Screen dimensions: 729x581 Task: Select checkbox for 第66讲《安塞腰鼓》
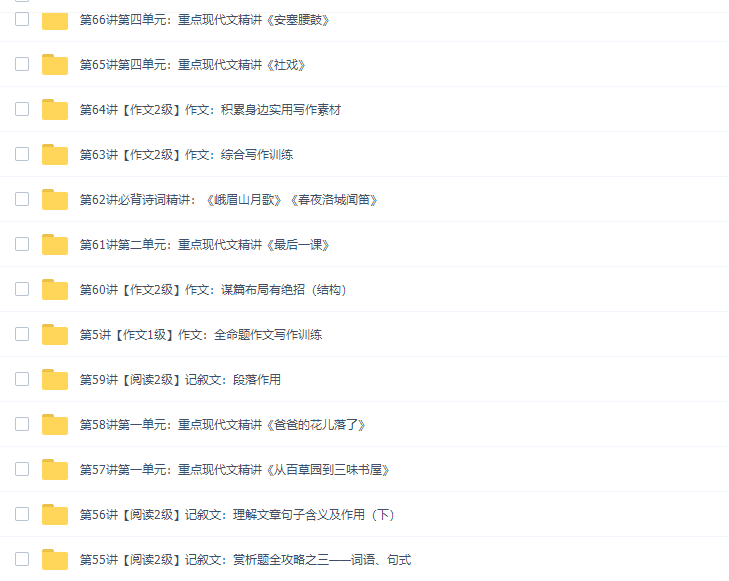[x=22, y=20]
